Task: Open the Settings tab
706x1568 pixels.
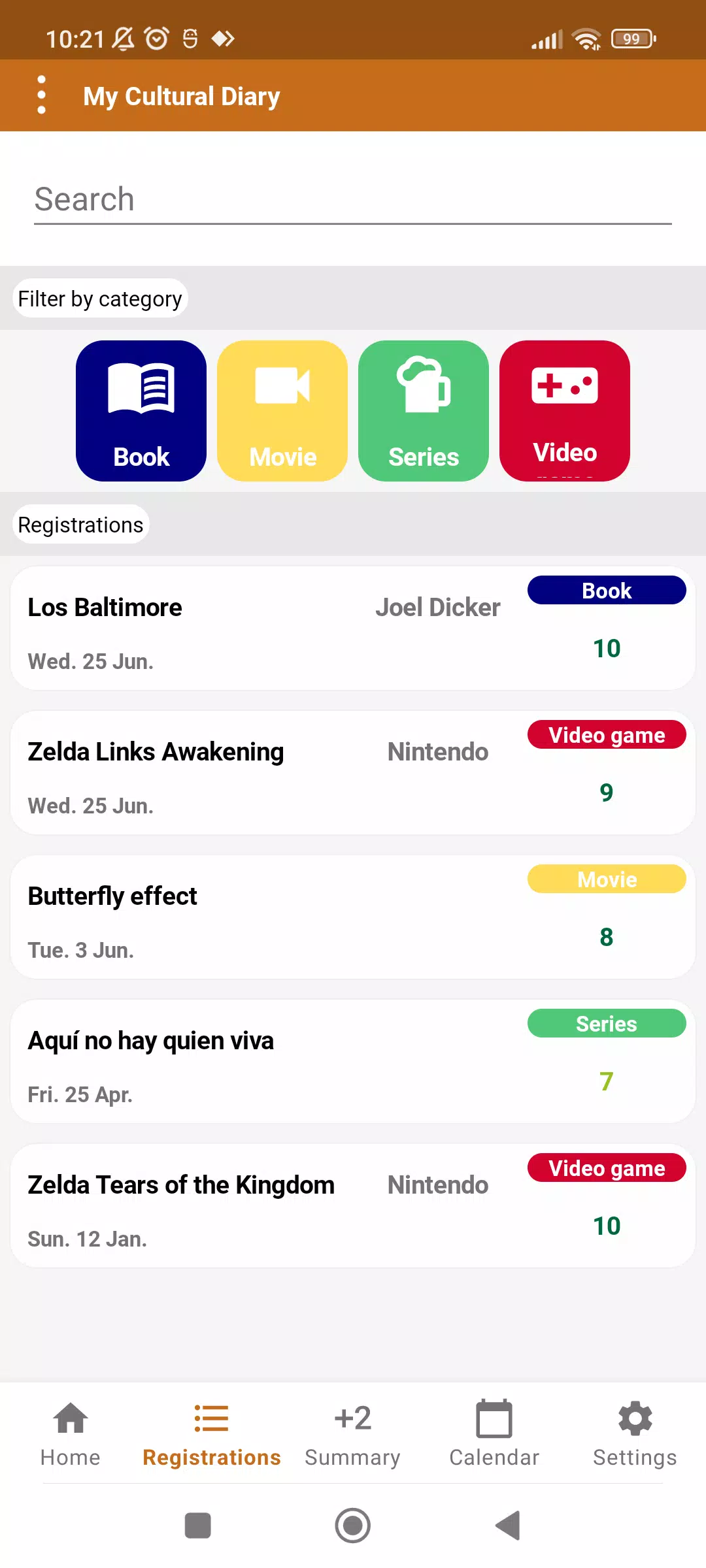Action: [635, 1434]
